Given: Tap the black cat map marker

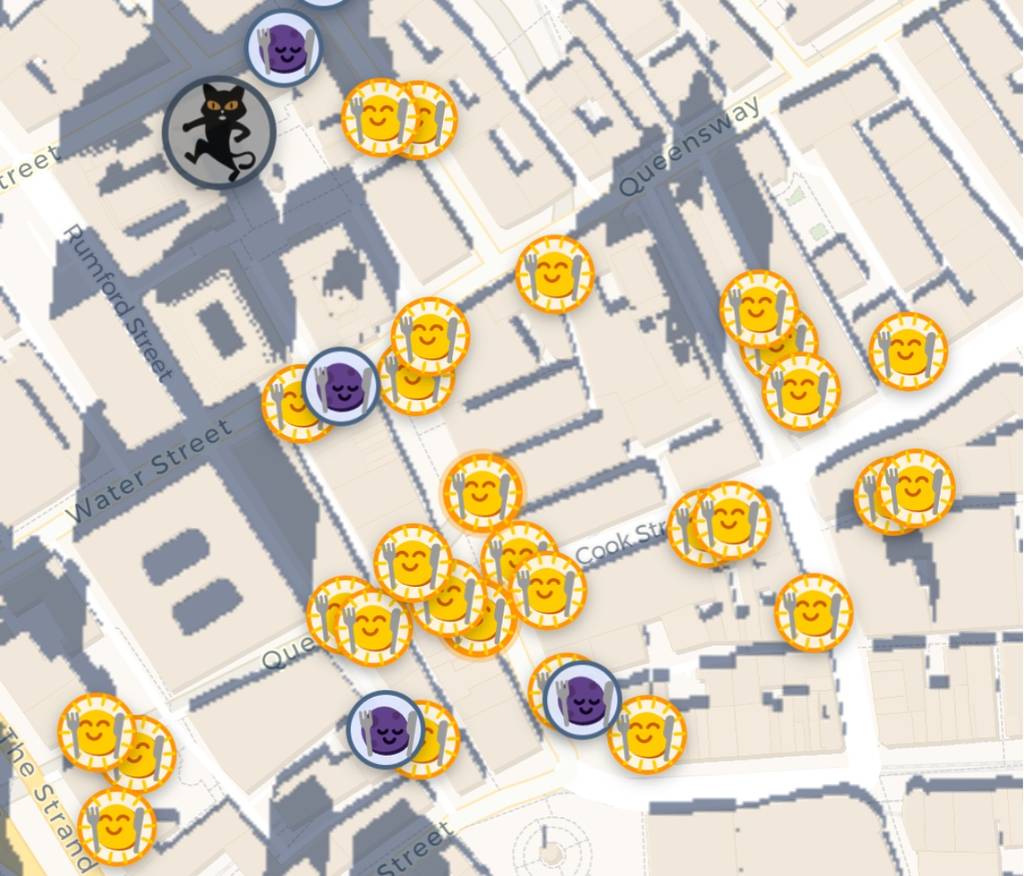Looking at the screenshot, I should coord(219,130).
